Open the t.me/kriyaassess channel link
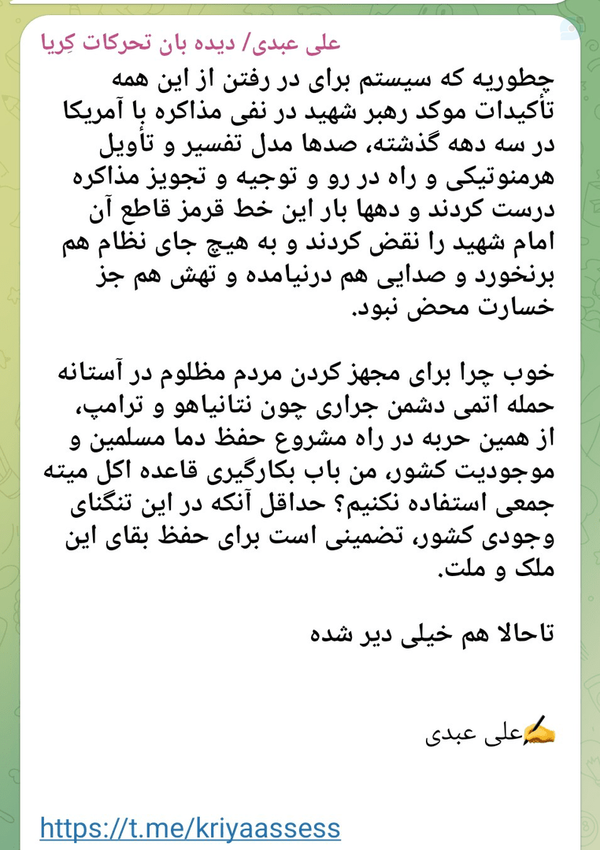Viewport: 600px width, 850px height. (190, 828)
